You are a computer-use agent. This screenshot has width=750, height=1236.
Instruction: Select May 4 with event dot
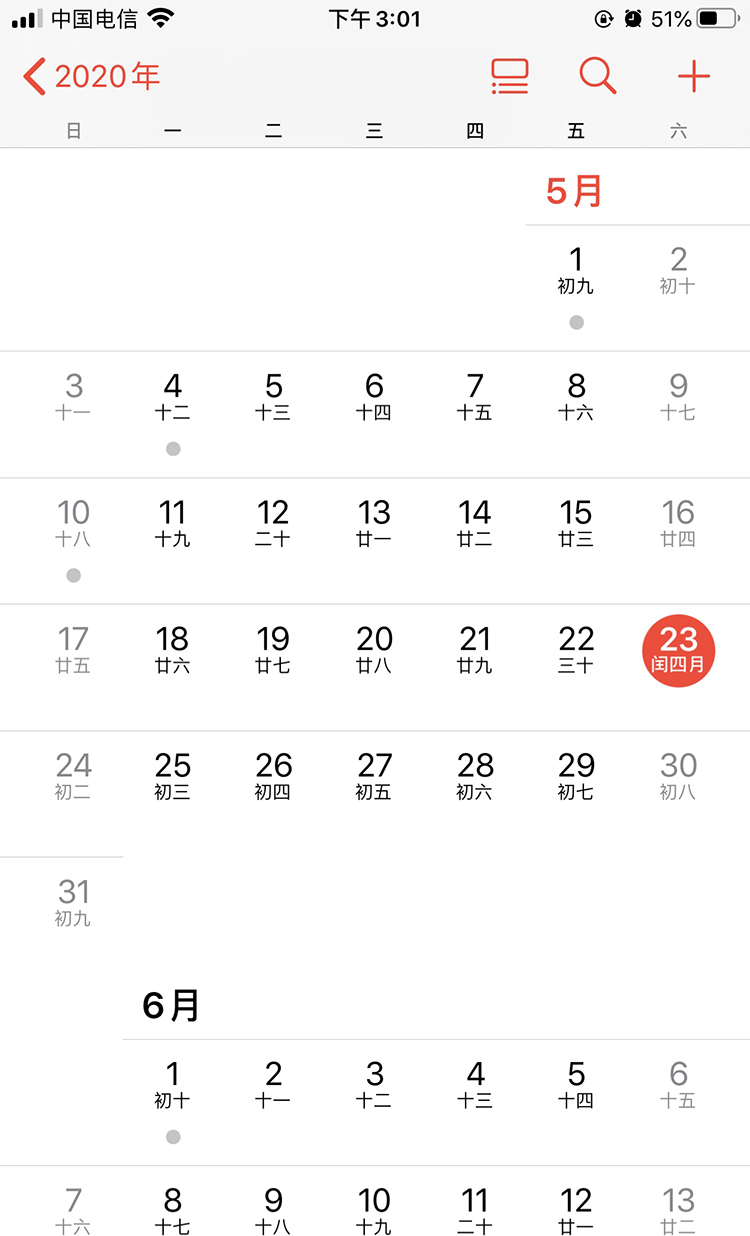[x=173, y=398]
